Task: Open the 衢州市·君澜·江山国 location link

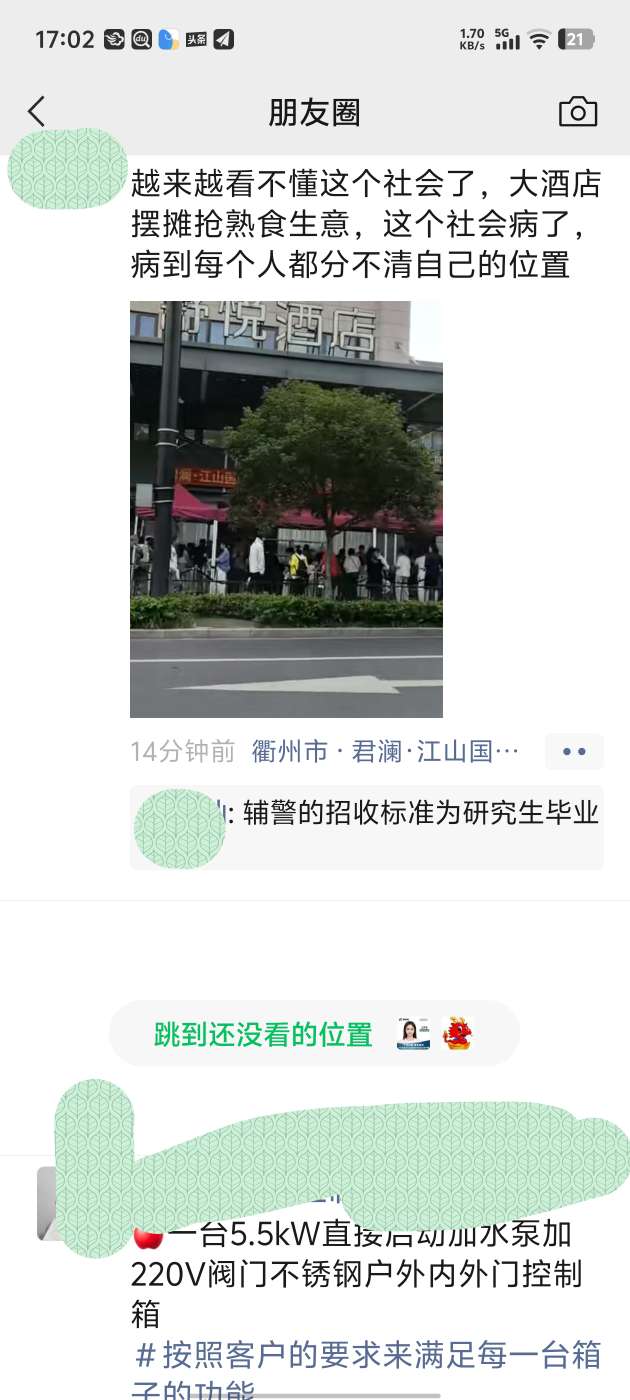Action: point(386,752)
